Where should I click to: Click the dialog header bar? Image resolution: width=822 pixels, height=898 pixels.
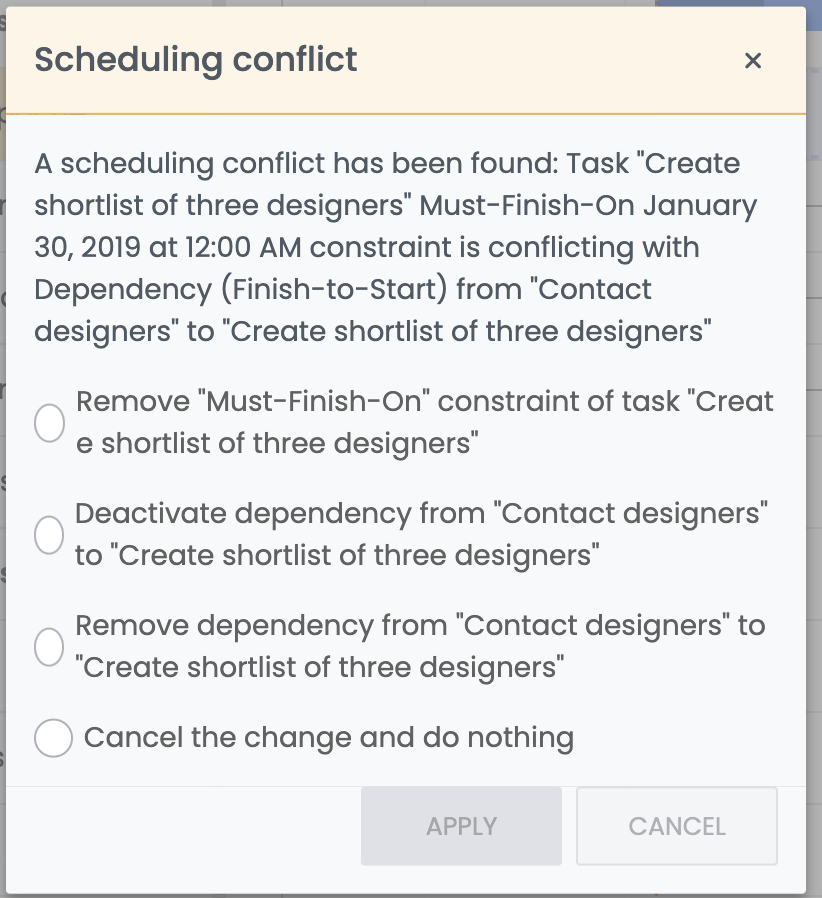point(400,60)
